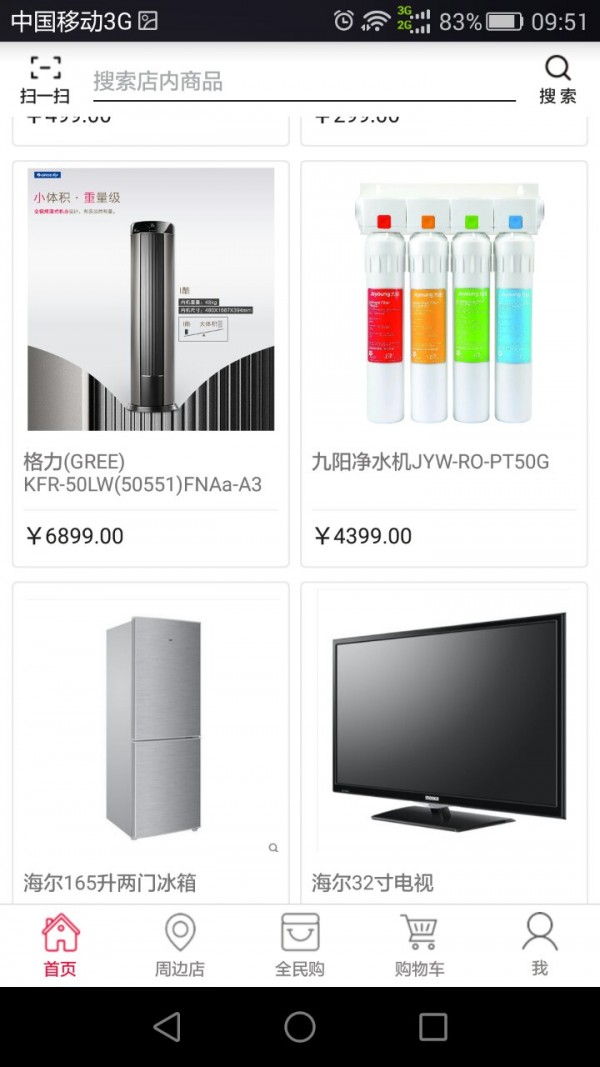The width and height of the screenshot is (600, 1067).
Task: Switch to the 购物车 cart tab
Action: [x=419, y=946]
